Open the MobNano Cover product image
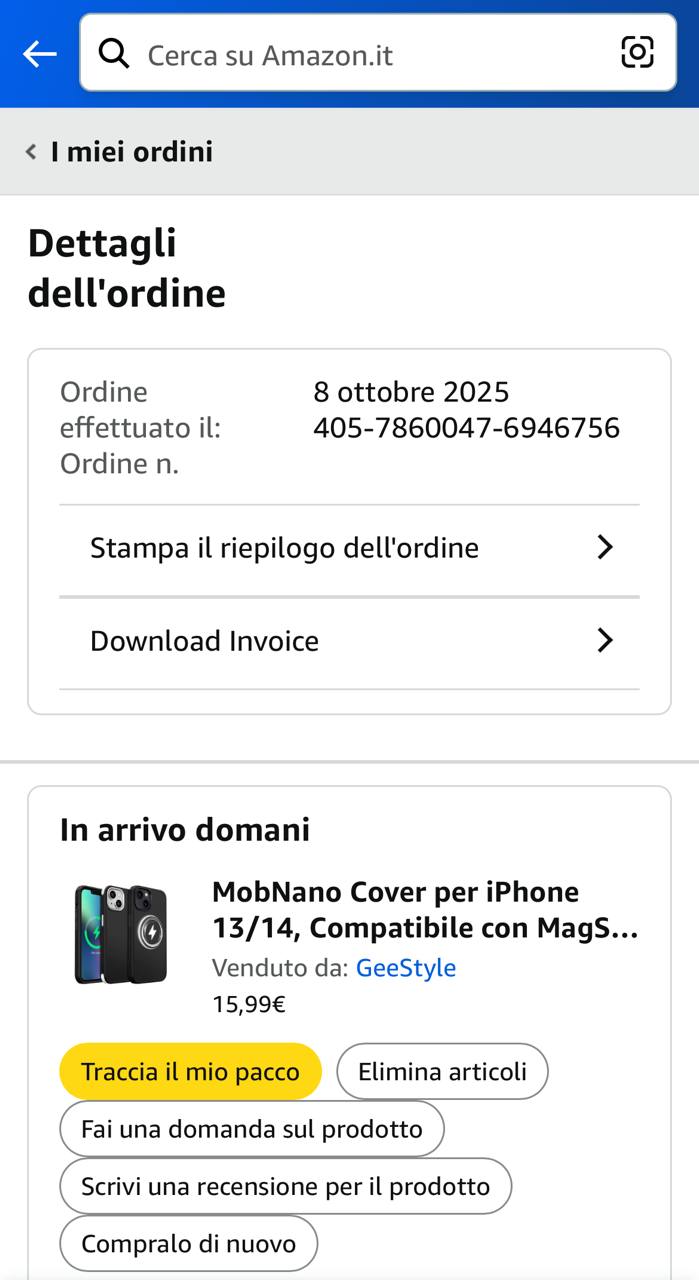The image size is (699, 1280). click(121, 934)
